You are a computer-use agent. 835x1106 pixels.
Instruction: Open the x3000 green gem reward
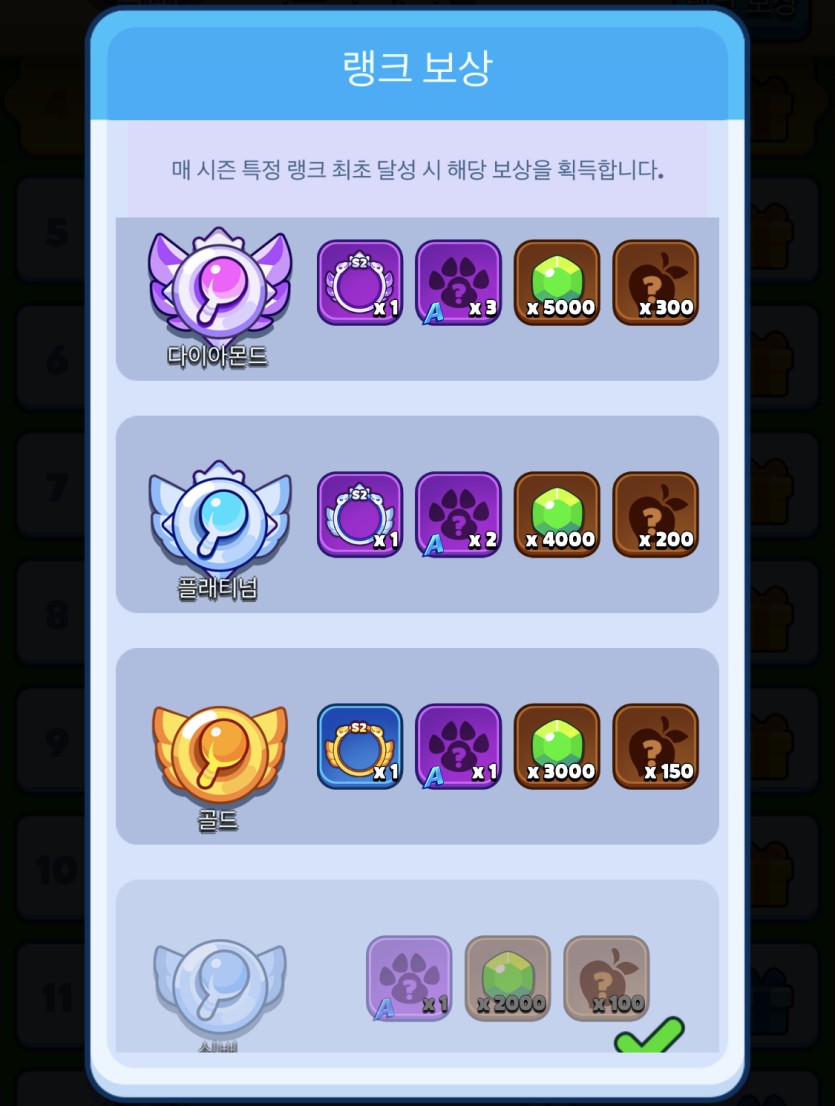(x=557, y=747)
